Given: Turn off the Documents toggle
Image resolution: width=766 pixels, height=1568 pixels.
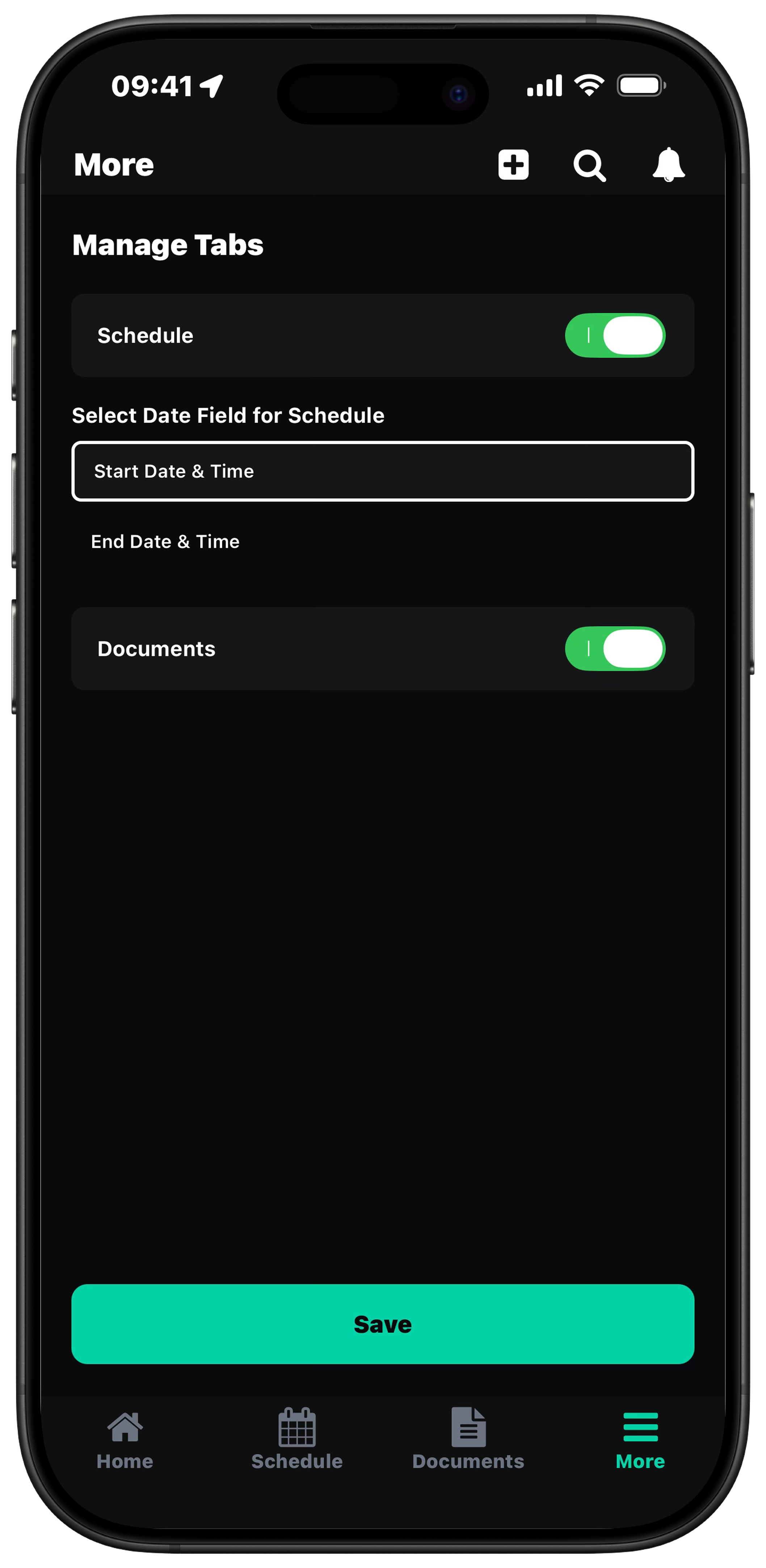Looking at the screenshot, I should 616,649.
